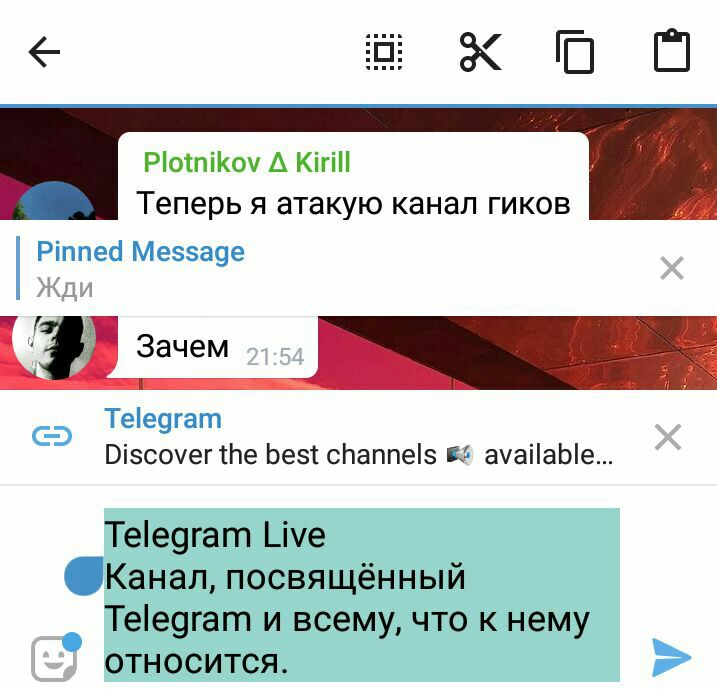Select all text in the message
This screenshot has height=689, width=717.
click(384, 52)
